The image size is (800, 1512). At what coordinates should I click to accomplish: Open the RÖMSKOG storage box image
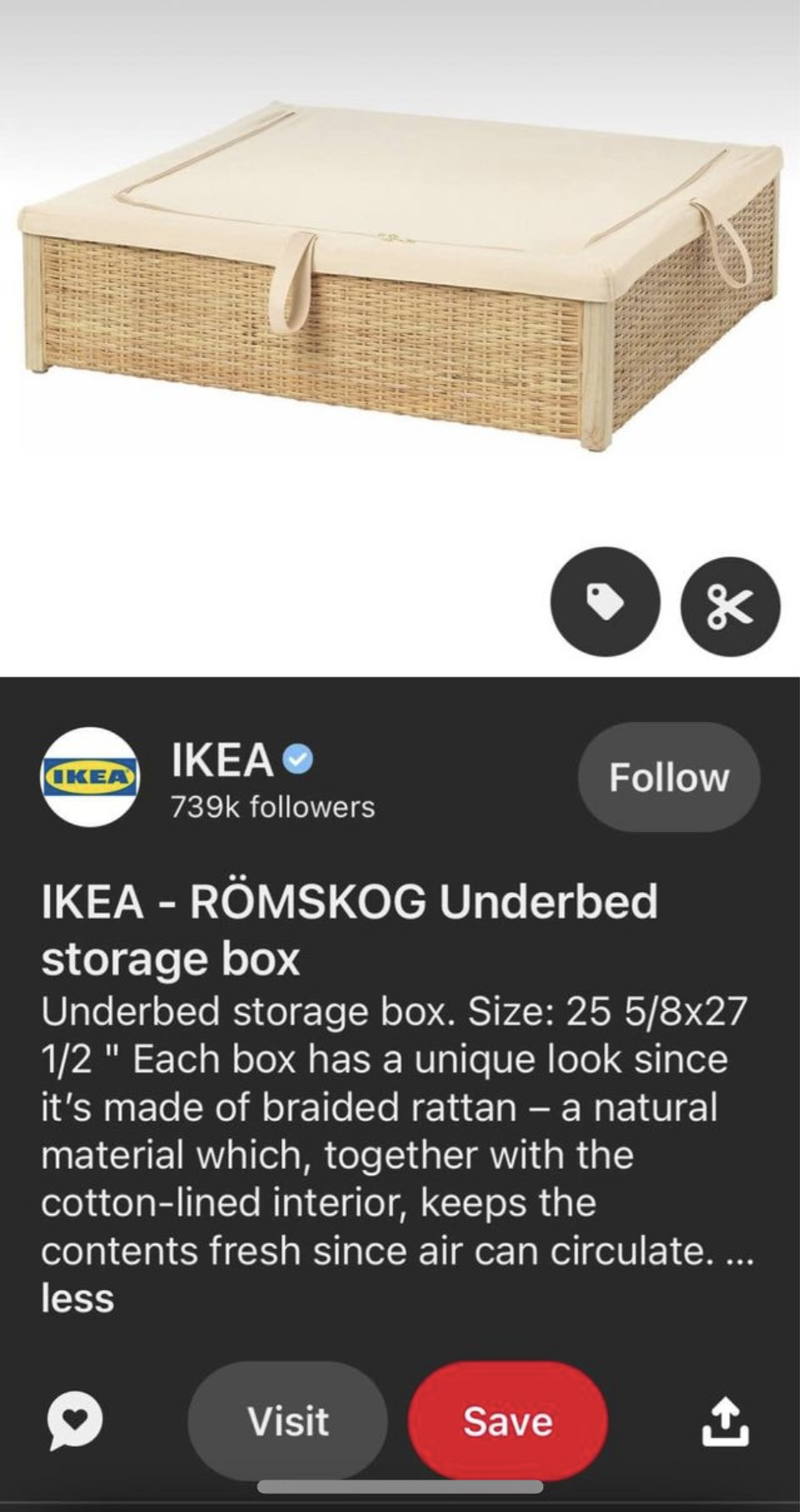pos(400,275)
